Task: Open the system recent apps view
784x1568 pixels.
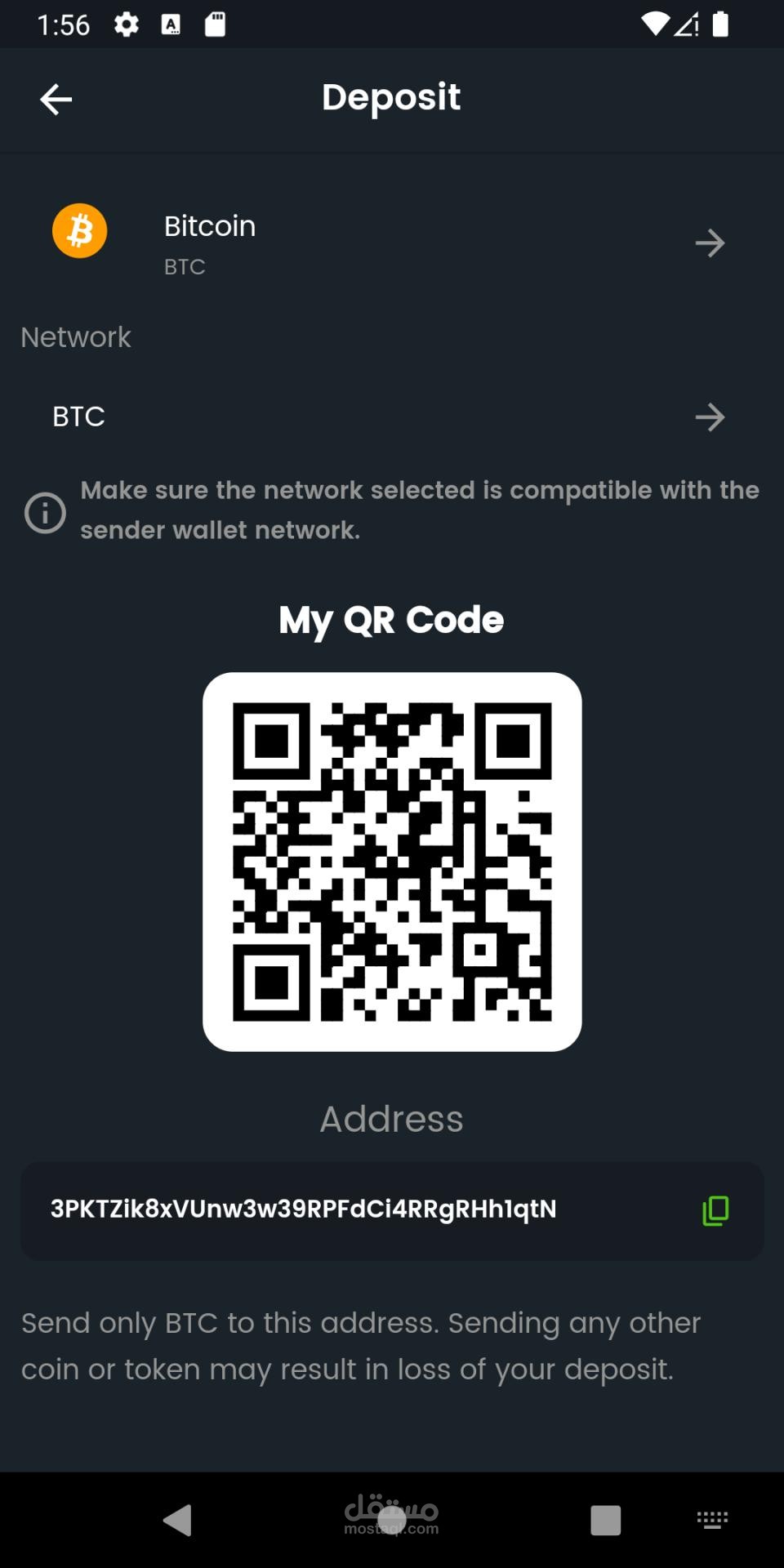Action: [605, 1521]
